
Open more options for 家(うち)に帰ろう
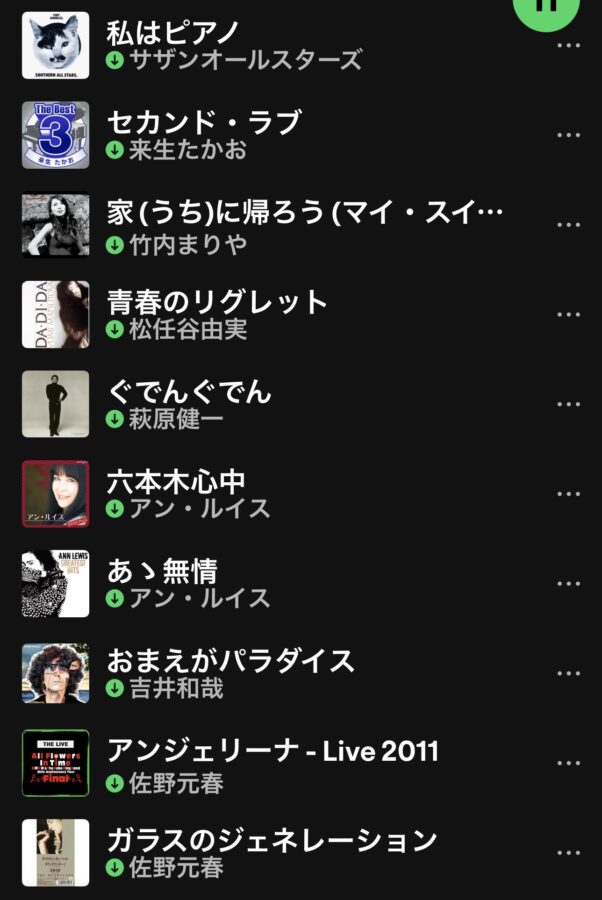(x=568, y=225)
